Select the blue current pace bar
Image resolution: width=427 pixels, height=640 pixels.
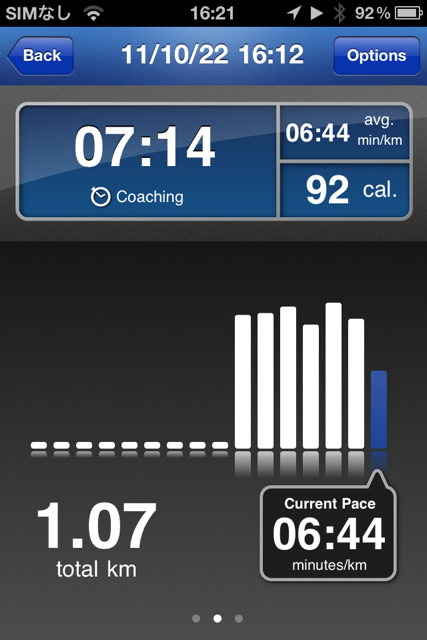coord(379,409)
